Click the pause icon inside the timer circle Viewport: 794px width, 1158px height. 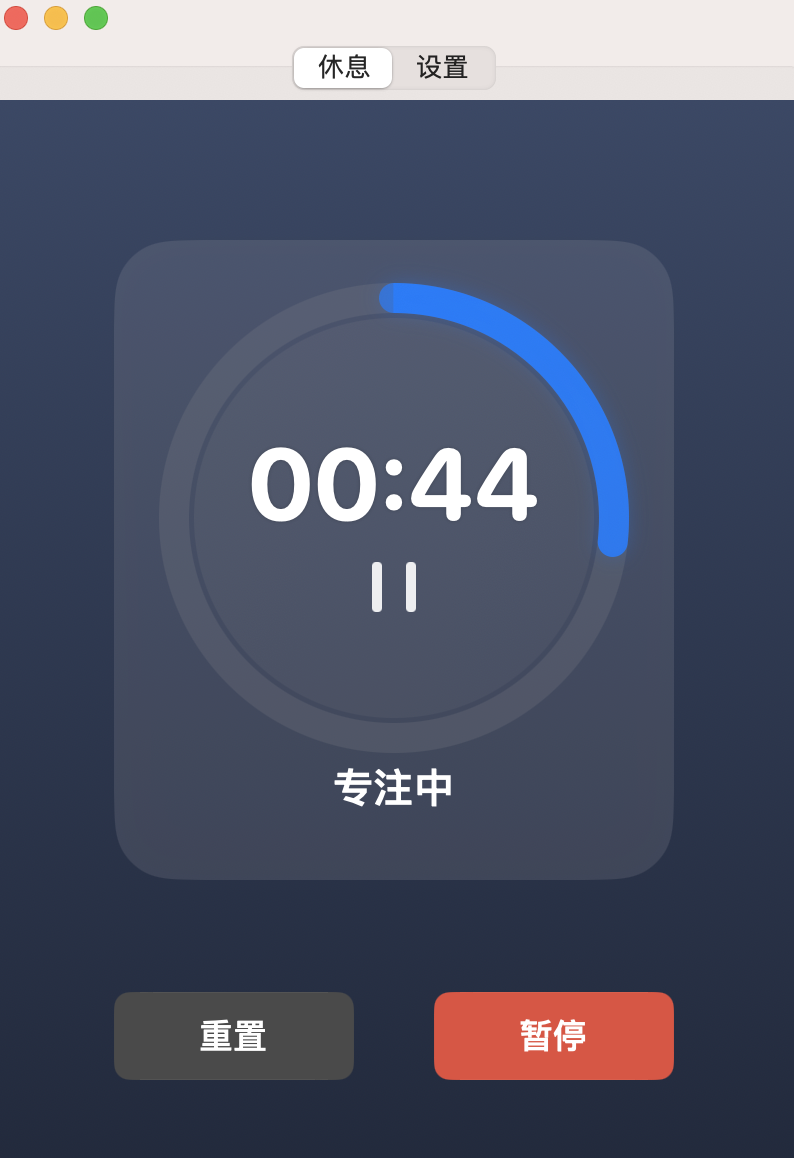(396, 589)
